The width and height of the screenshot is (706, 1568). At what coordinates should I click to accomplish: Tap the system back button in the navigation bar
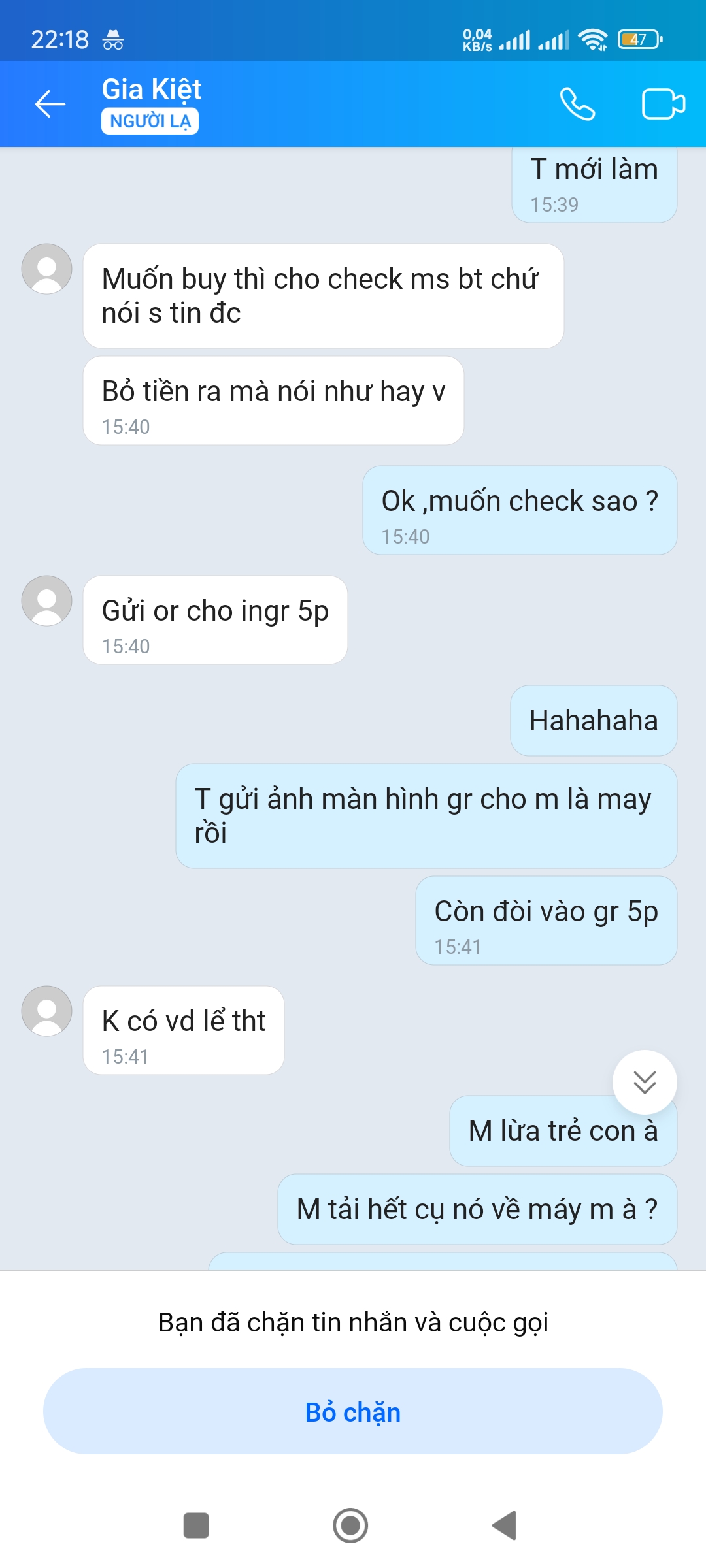click(505, 1526)
